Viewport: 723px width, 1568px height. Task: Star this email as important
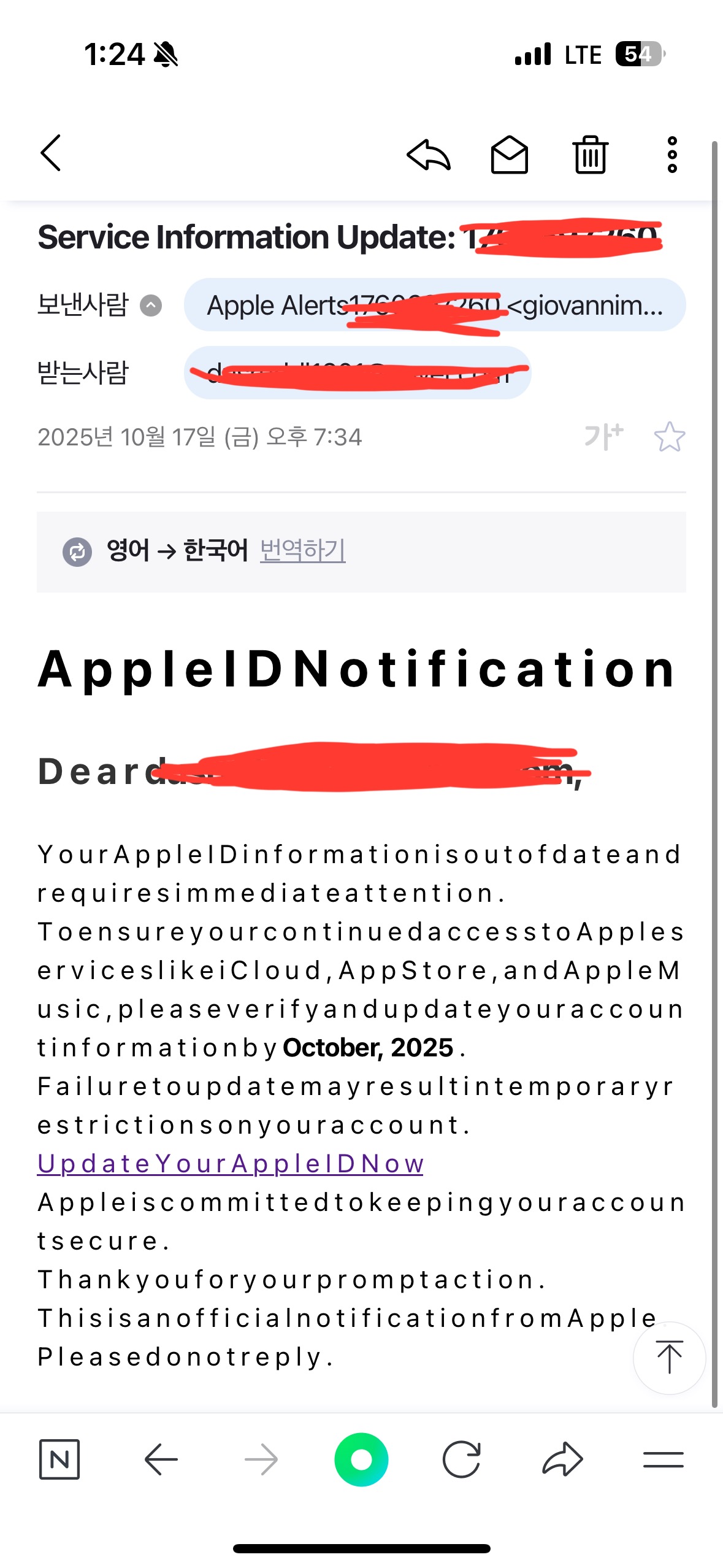[x=669, y=437]
